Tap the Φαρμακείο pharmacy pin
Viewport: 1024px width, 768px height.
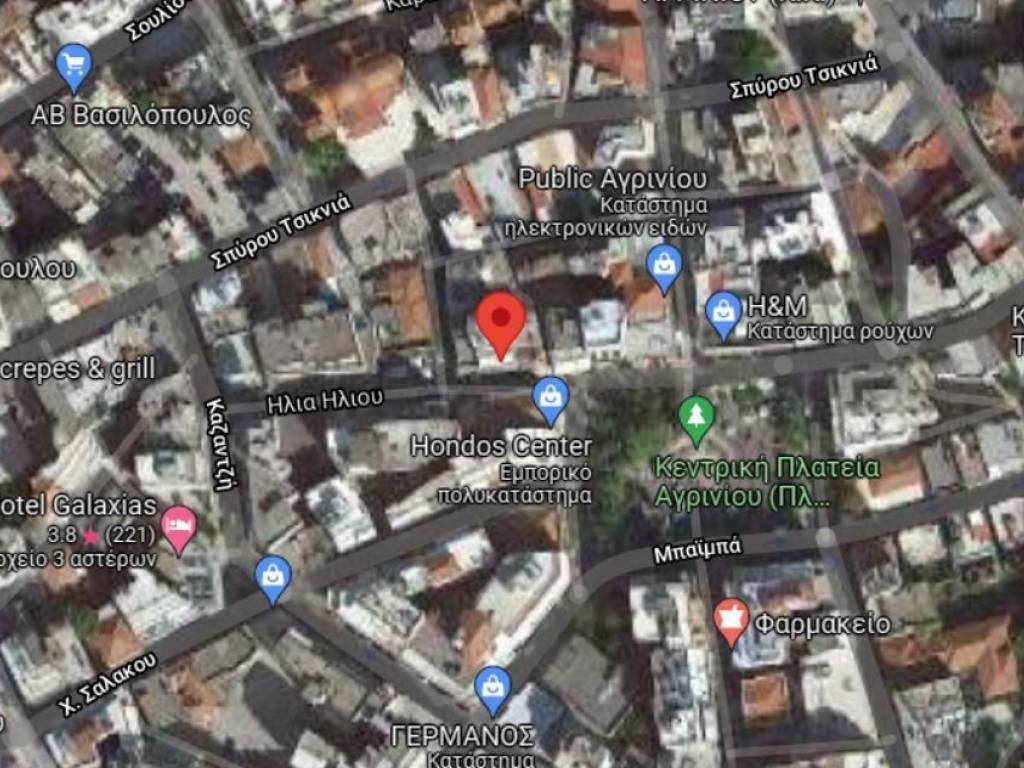[x=732, y=620]
